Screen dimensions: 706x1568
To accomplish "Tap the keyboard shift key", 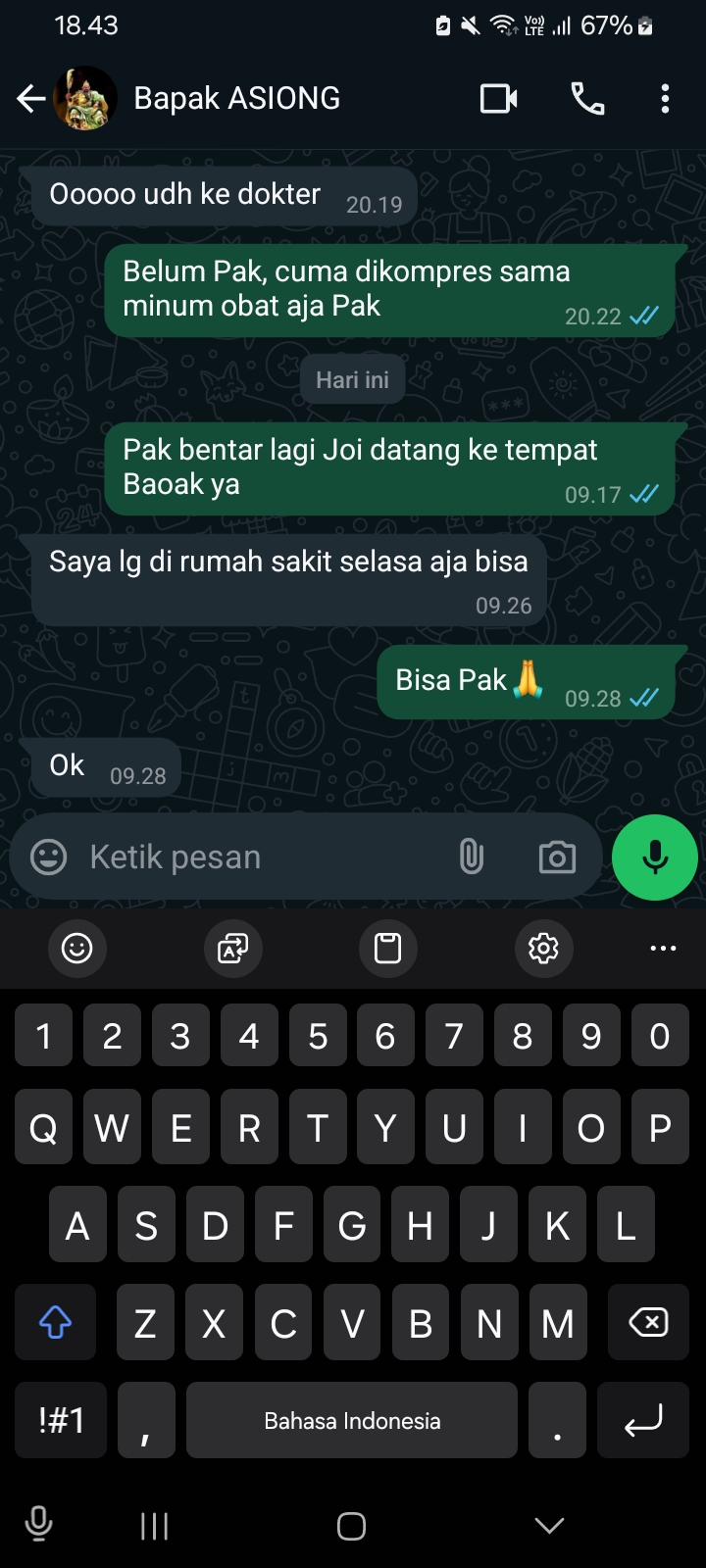I will pyautogui.click(x=55, y=1323).
